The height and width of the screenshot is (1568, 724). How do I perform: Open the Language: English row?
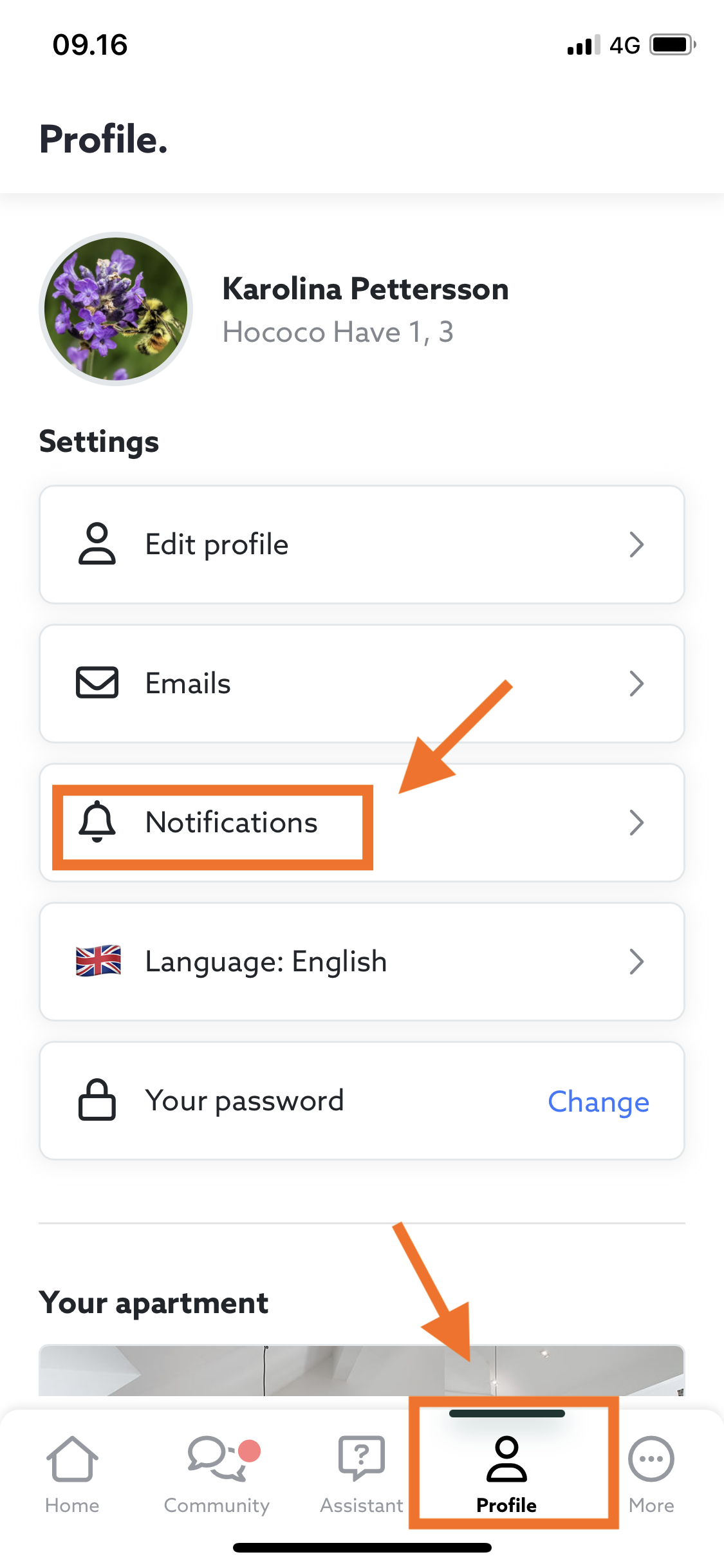(x=361, y=962)
